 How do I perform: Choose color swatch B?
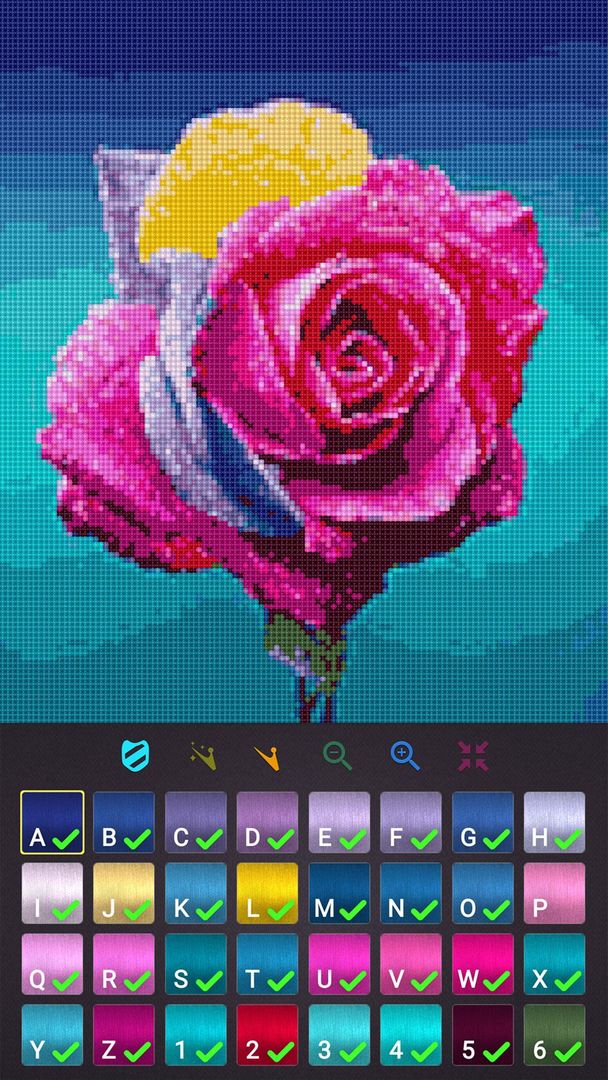click(124, 822)
